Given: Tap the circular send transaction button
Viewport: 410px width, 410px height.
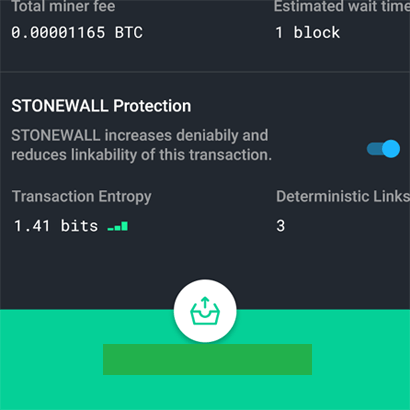Looking at the screenshot, I should click(205, 311).
